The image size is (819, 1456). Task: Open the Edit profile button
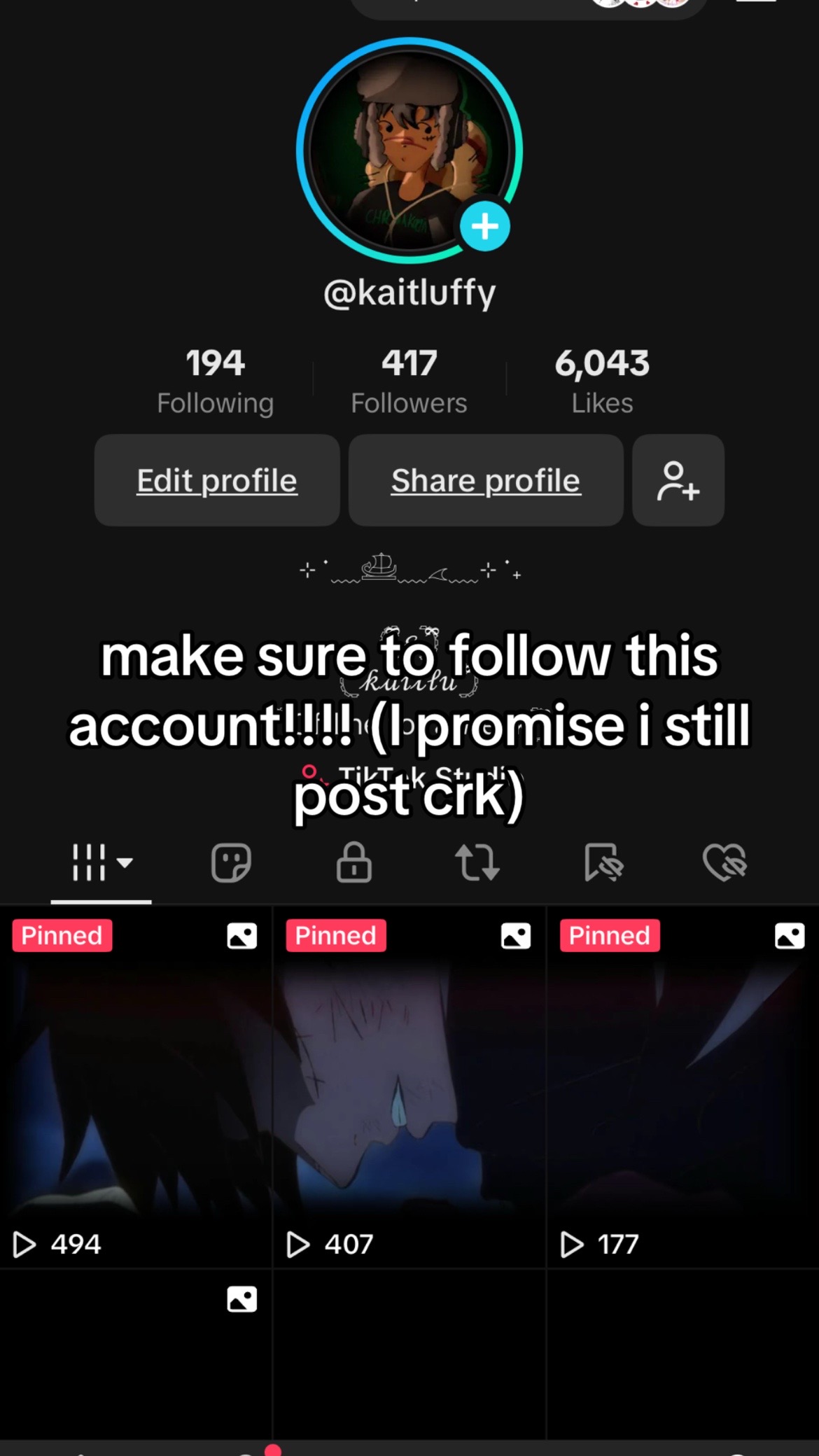217,480
